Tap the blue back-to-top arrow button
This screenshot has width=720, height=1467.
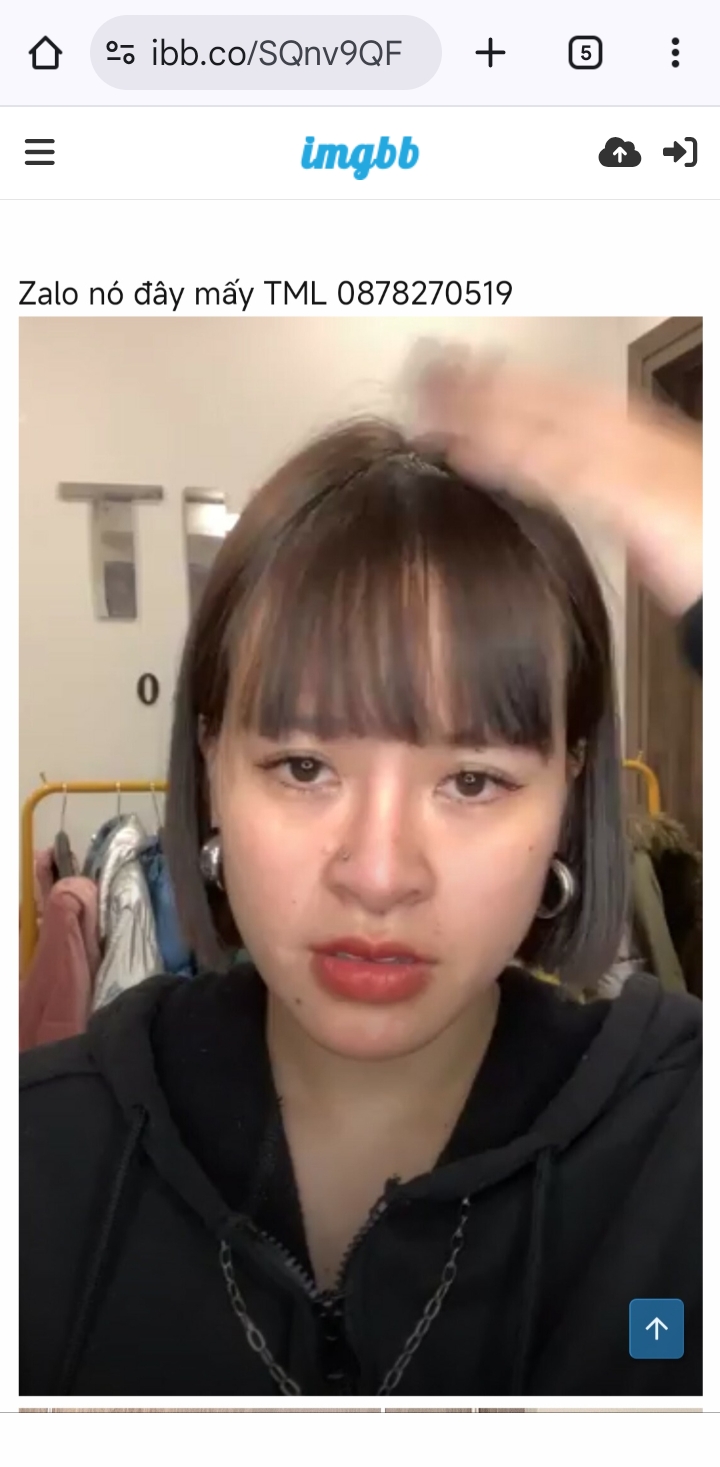(656, 1328)
